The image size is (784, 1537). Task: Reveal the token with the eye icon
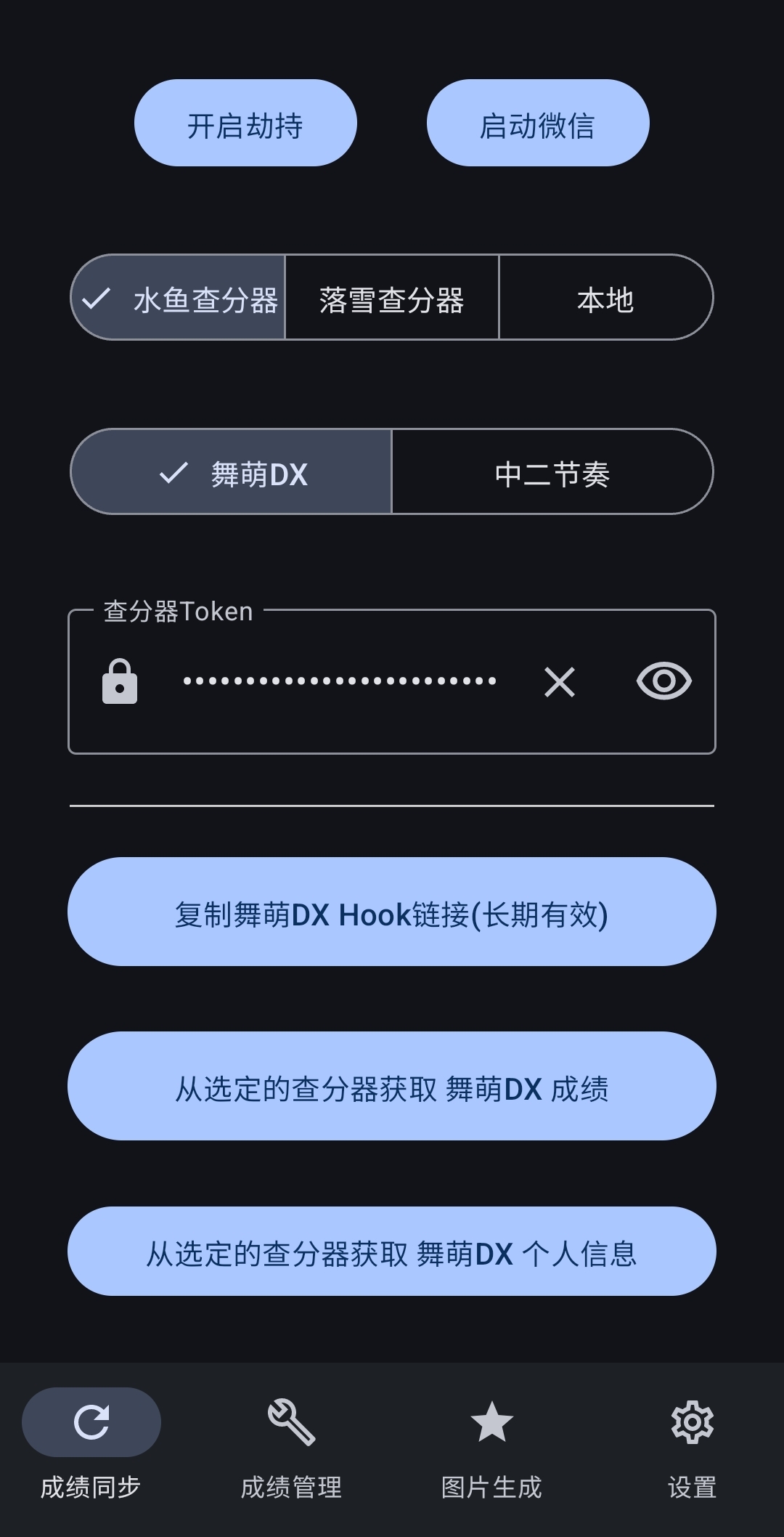663,681
